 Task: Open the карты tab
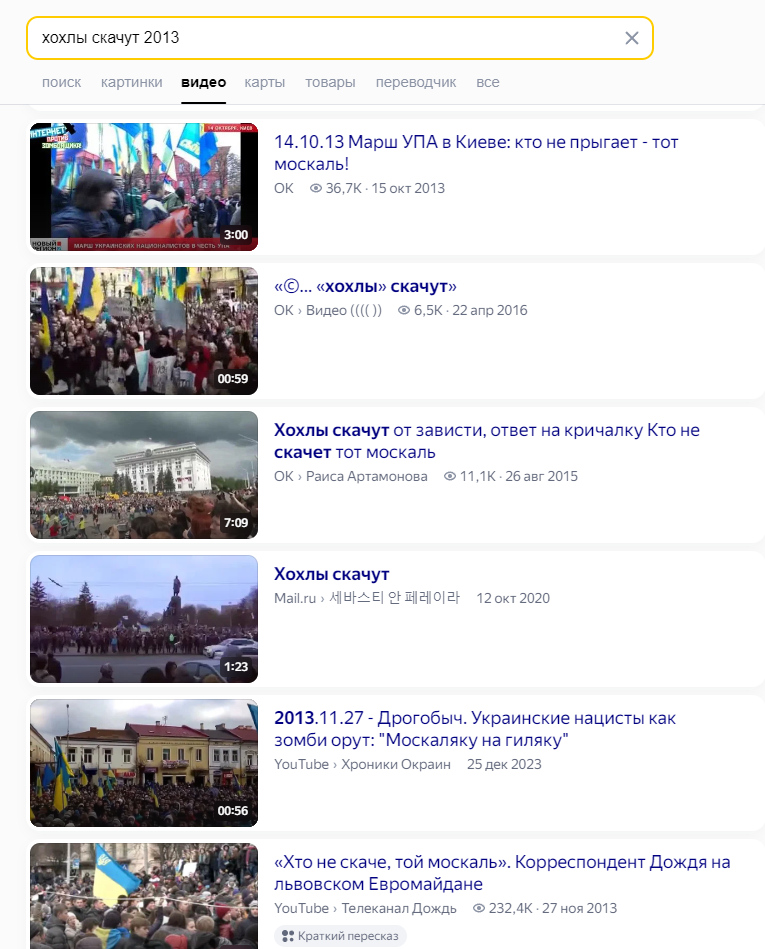pos(265,82)
